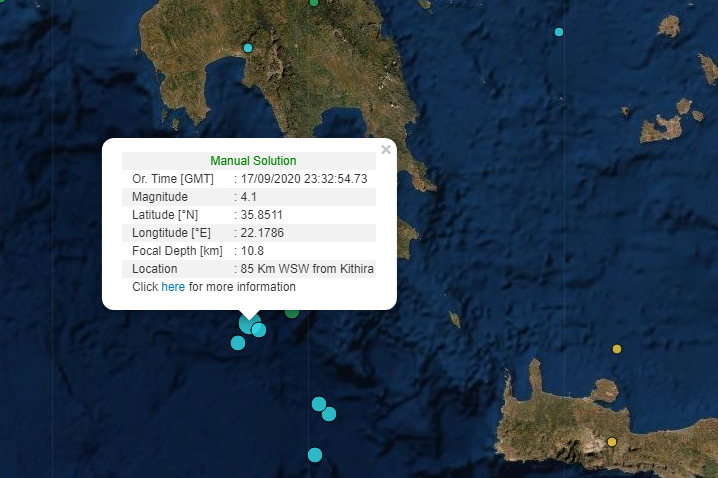Select the cyan marker on the Peloponnese mainland
Screen dimensions: 718x478
coord(248,48)
